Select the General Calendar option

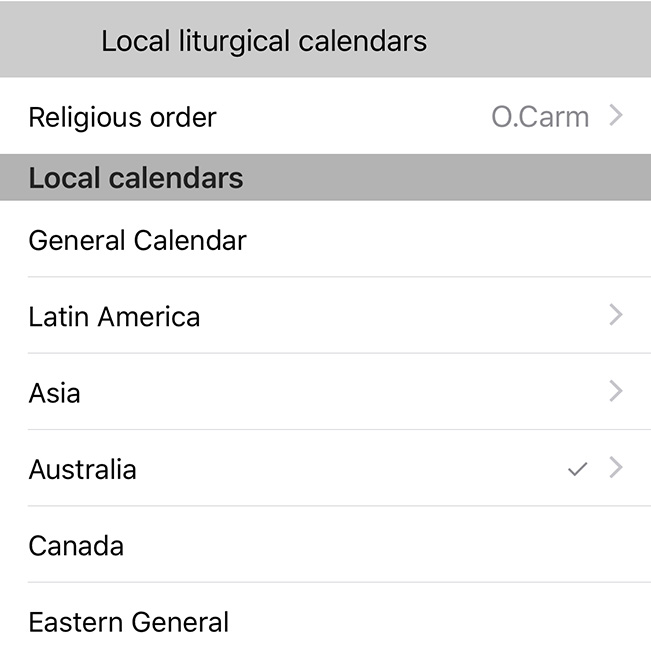coord(325,240)
